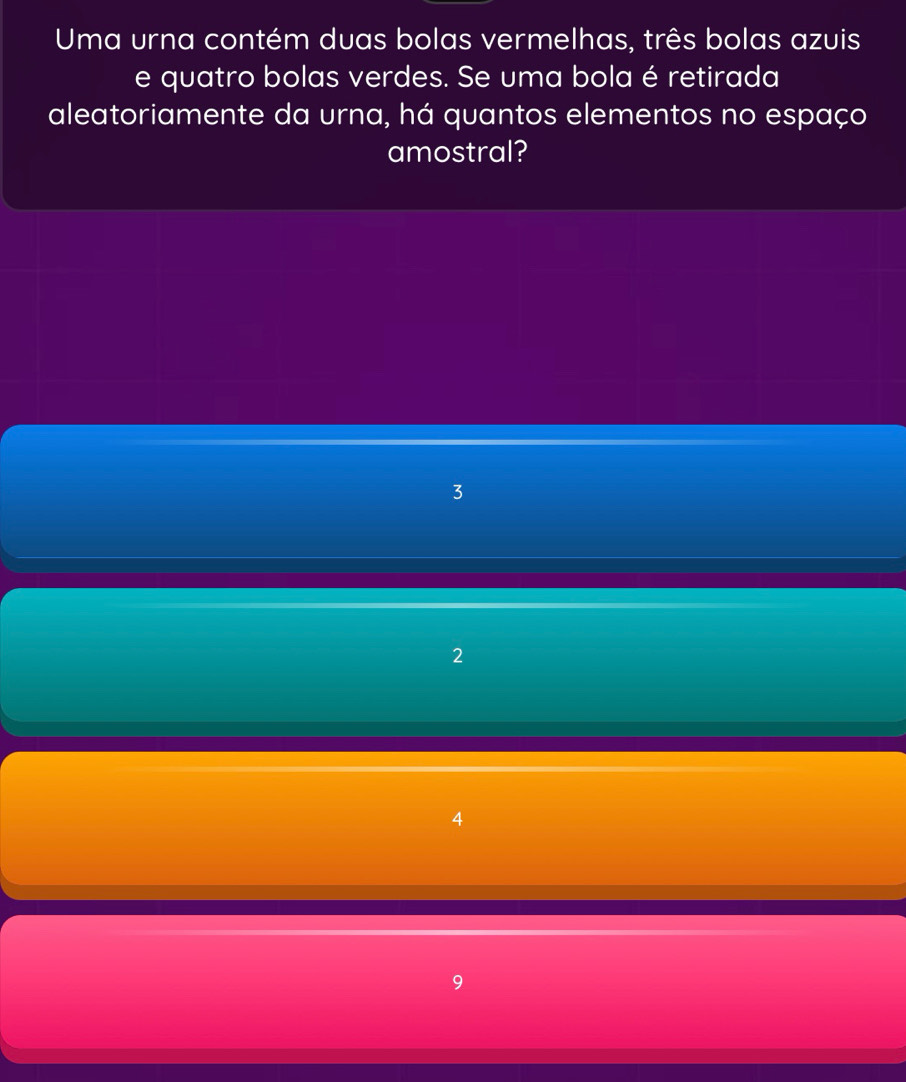This screenshot has height=1082, width=906.
Task: Tap the pink answer 9
Action: pos(456,983)
